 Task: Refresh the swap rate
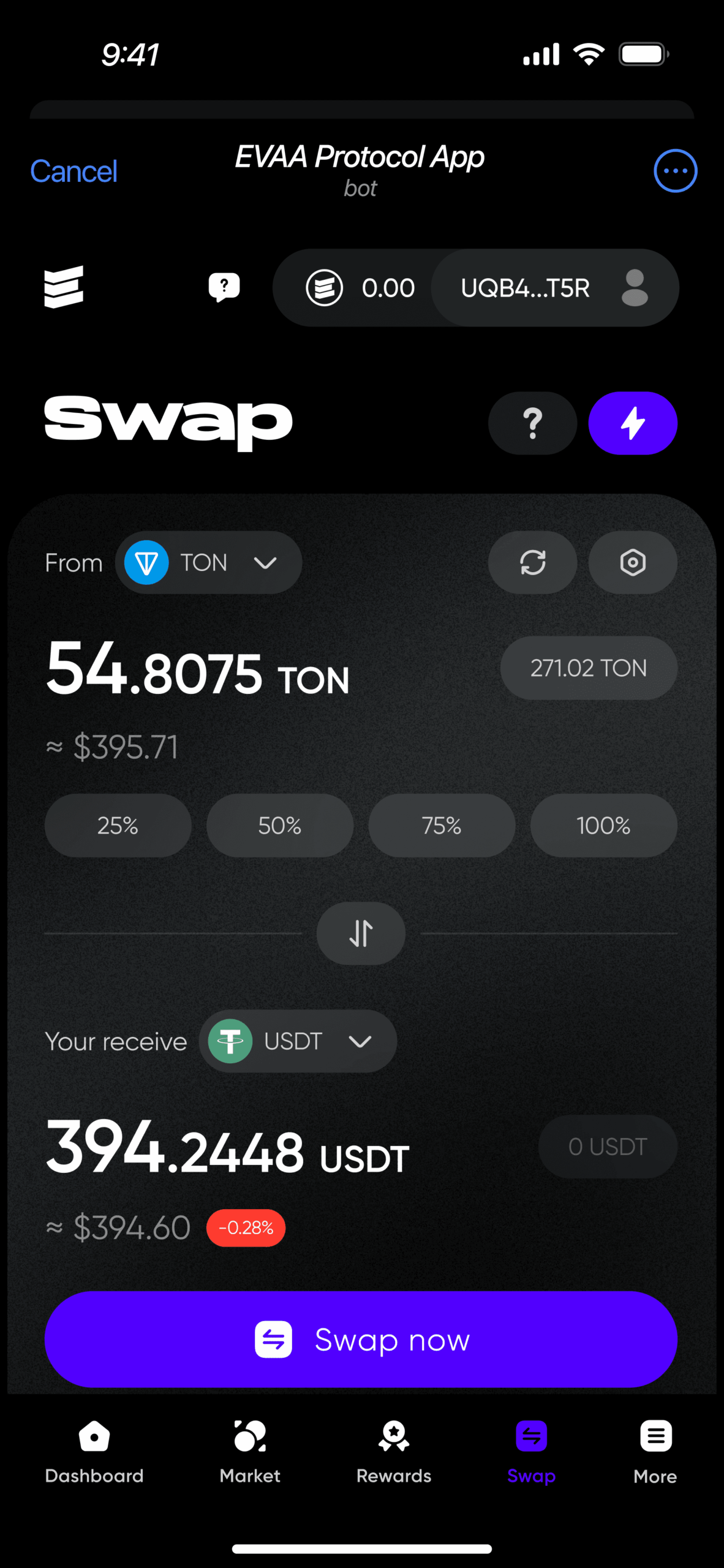click(x=532, y=562)
